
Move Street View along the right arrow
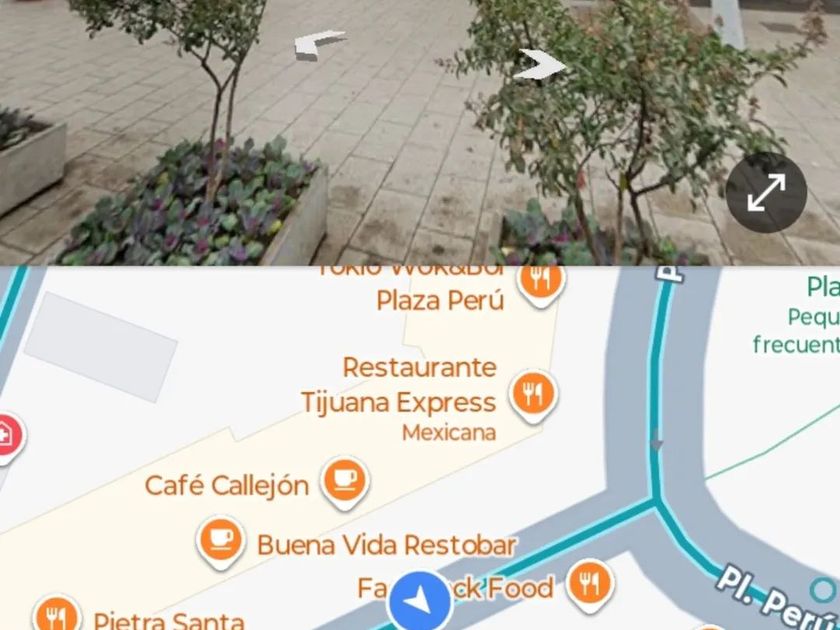pyautogui.click(x=540, y=66)
